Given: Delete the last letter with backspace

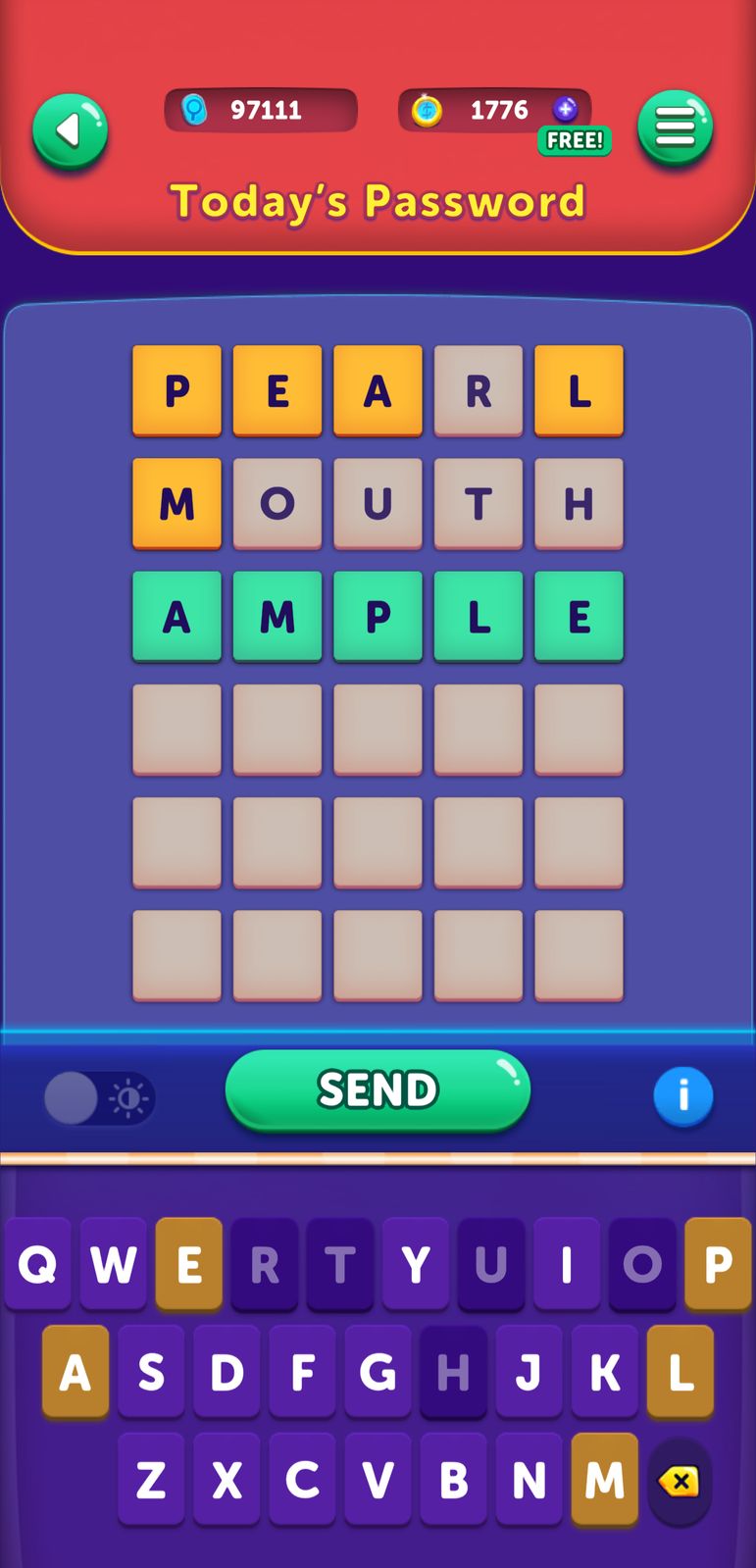Looking at the screenshot, I should (x=680, y=1481).
